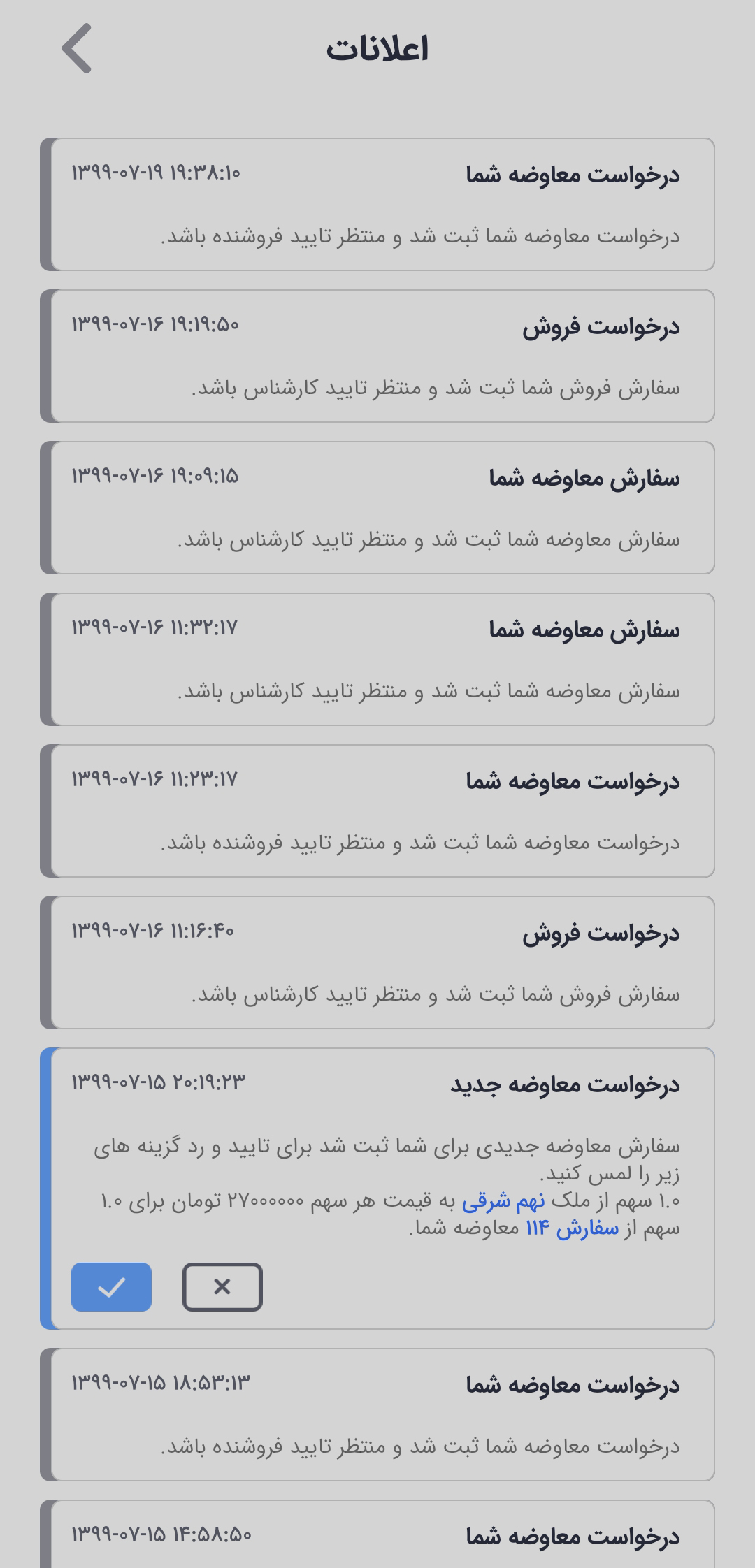Open the سفارش ۱۱۴ order link

click(x=572, y=1228)
